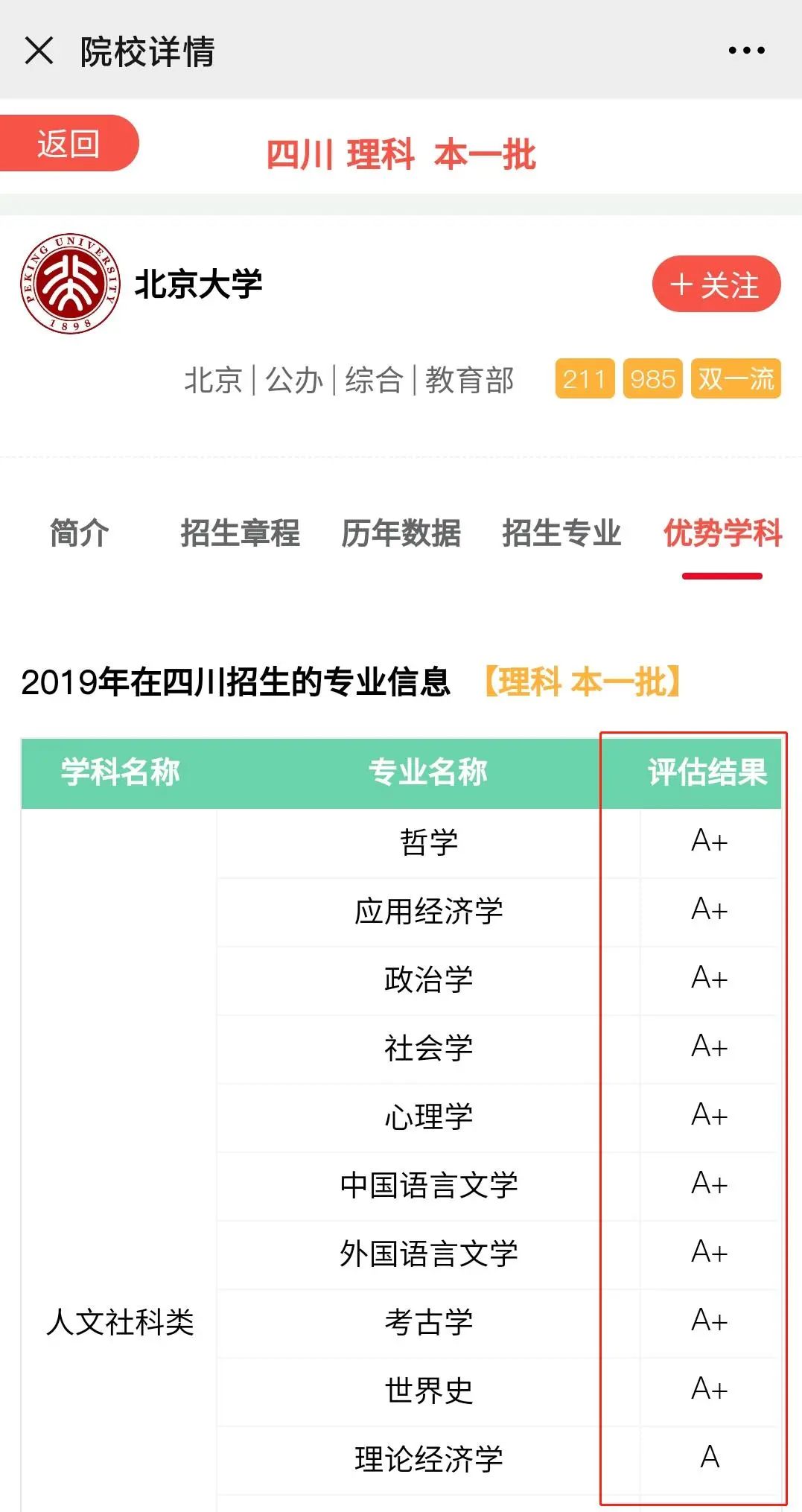Screen dimensions: 802x1512
Task: Select the 双一流 badge
Action: (734, 379)
